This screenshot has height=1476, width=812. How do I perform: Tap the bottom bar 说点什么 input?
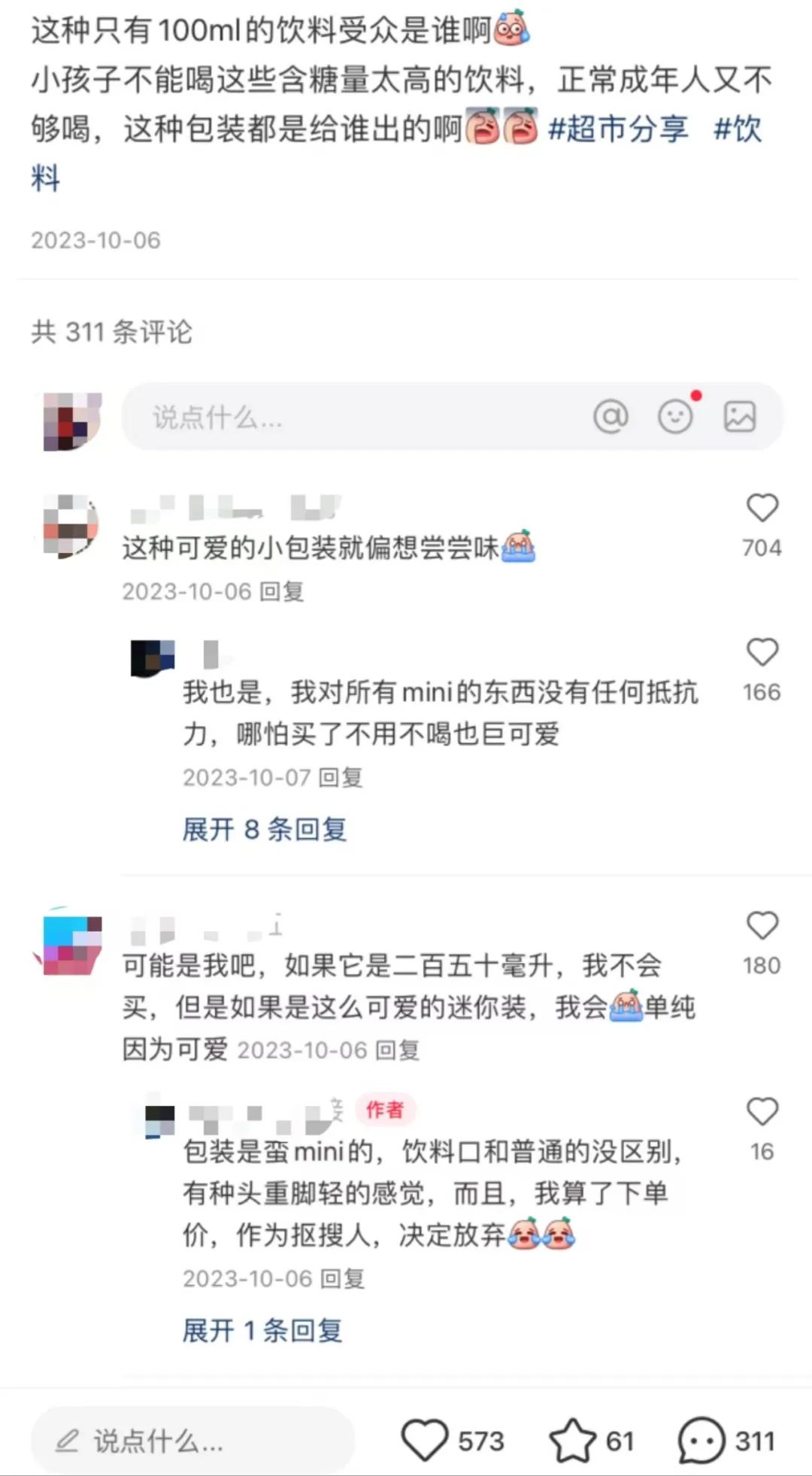192,1441
